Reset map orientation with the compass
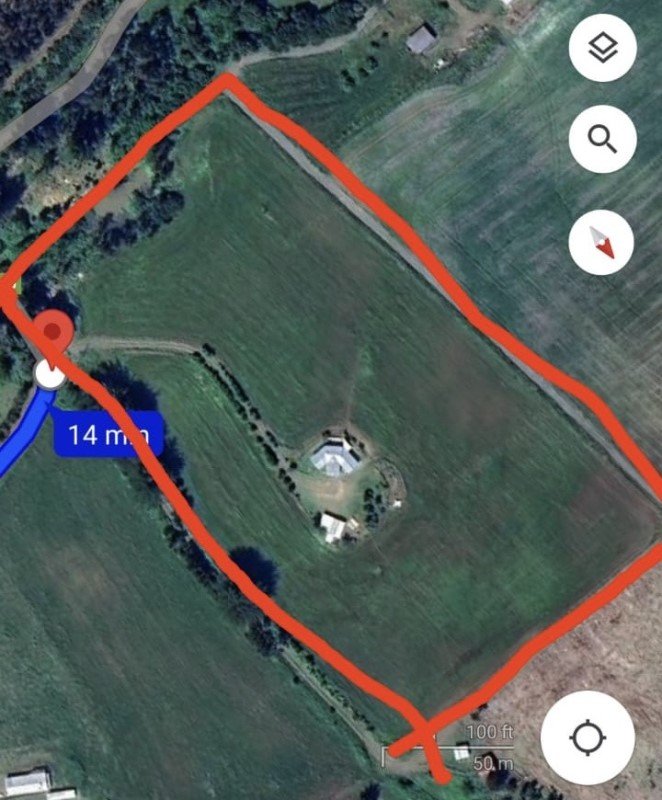Screen dimensions: 662x800 (603, 242)
